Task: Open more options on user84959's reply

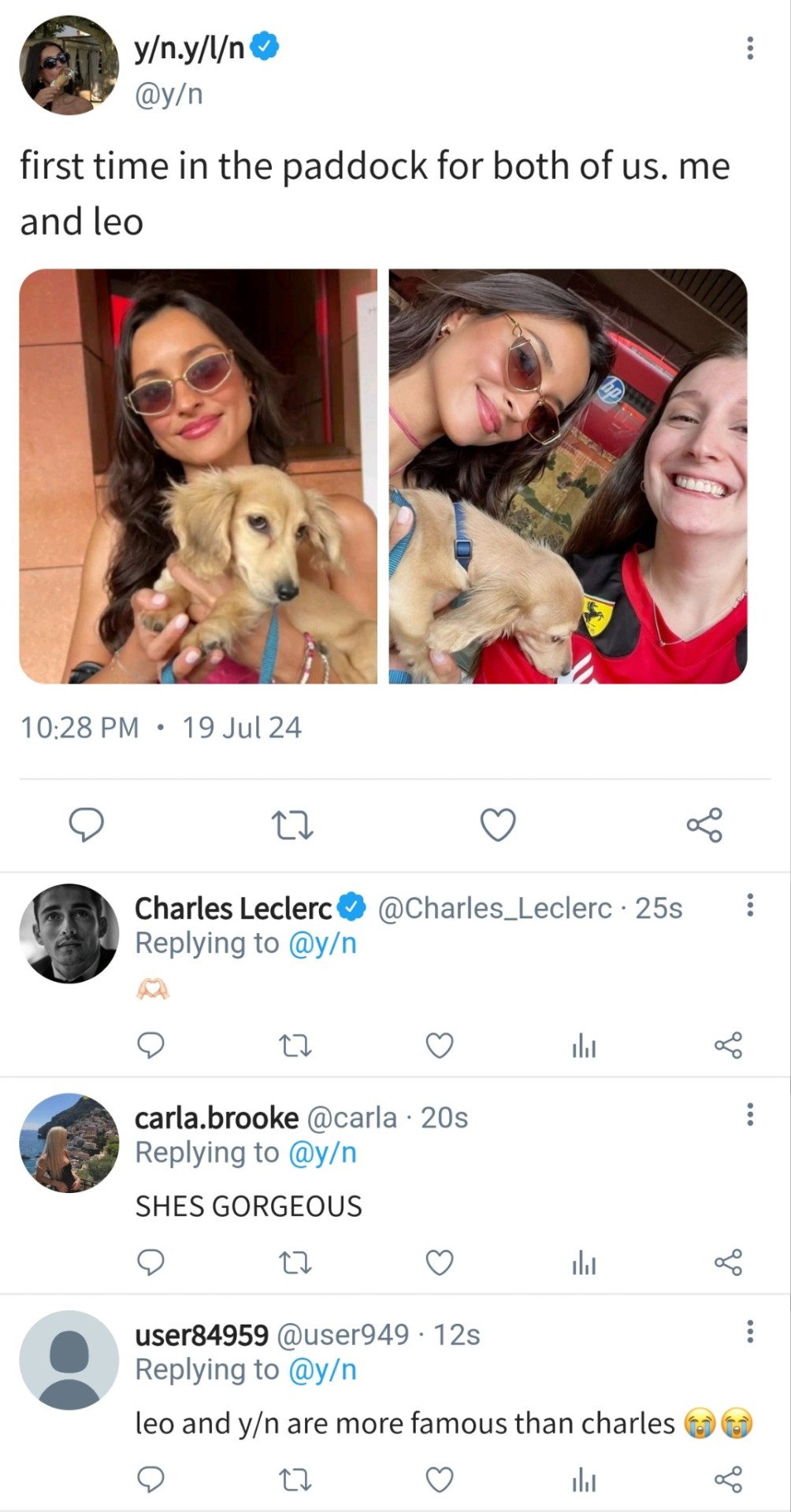Action: [749, 1332]
